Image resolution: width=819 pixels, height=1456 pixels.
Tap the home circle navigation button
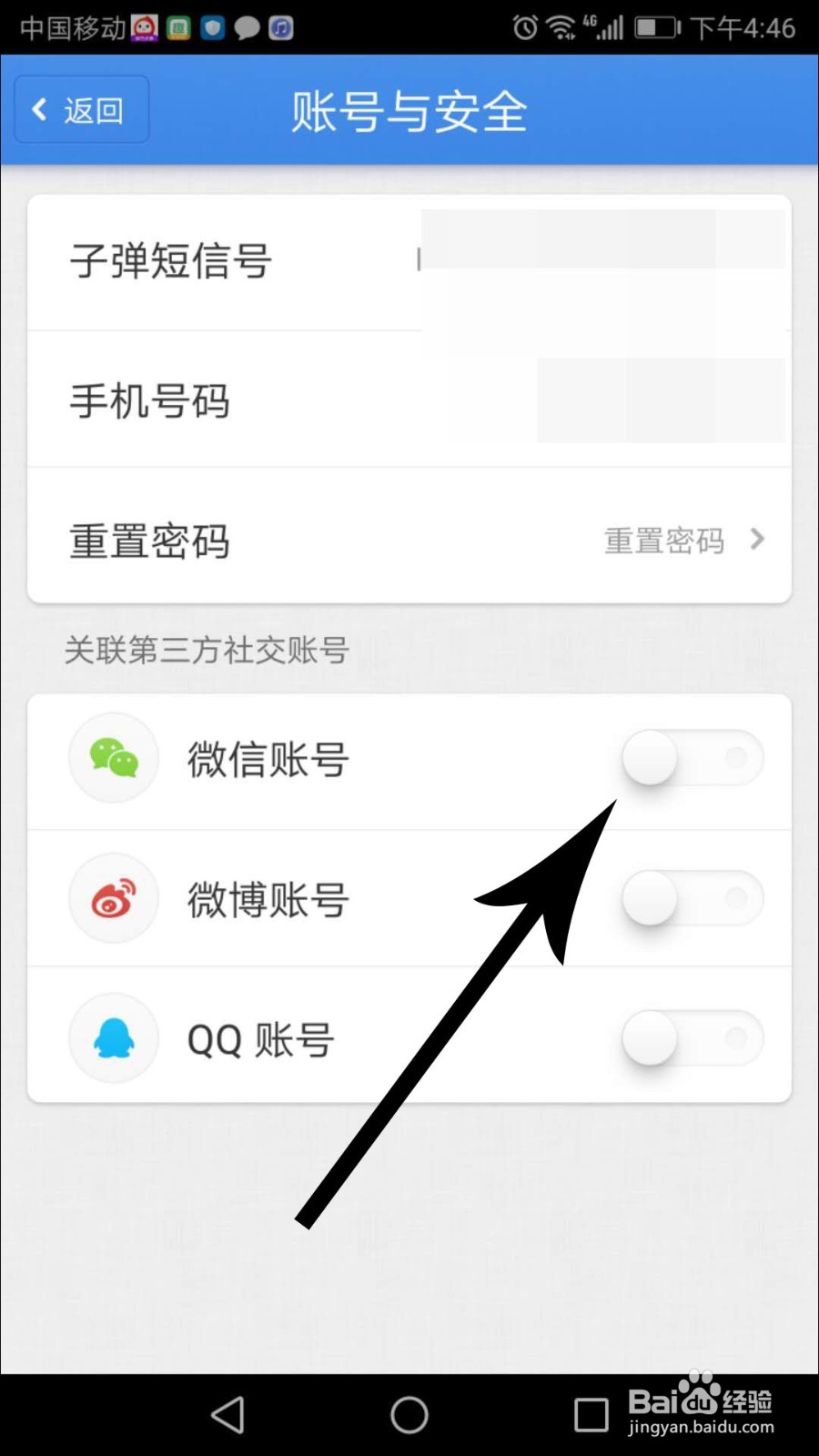coord(408,1413)
